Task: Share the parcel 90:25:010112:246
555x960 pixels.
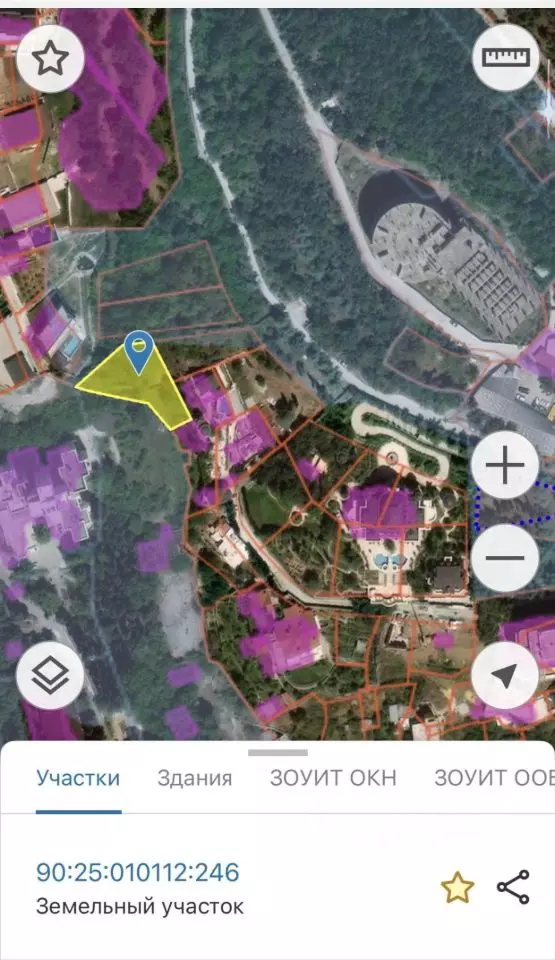Action: pyautogui.click(x=513, y=887)
